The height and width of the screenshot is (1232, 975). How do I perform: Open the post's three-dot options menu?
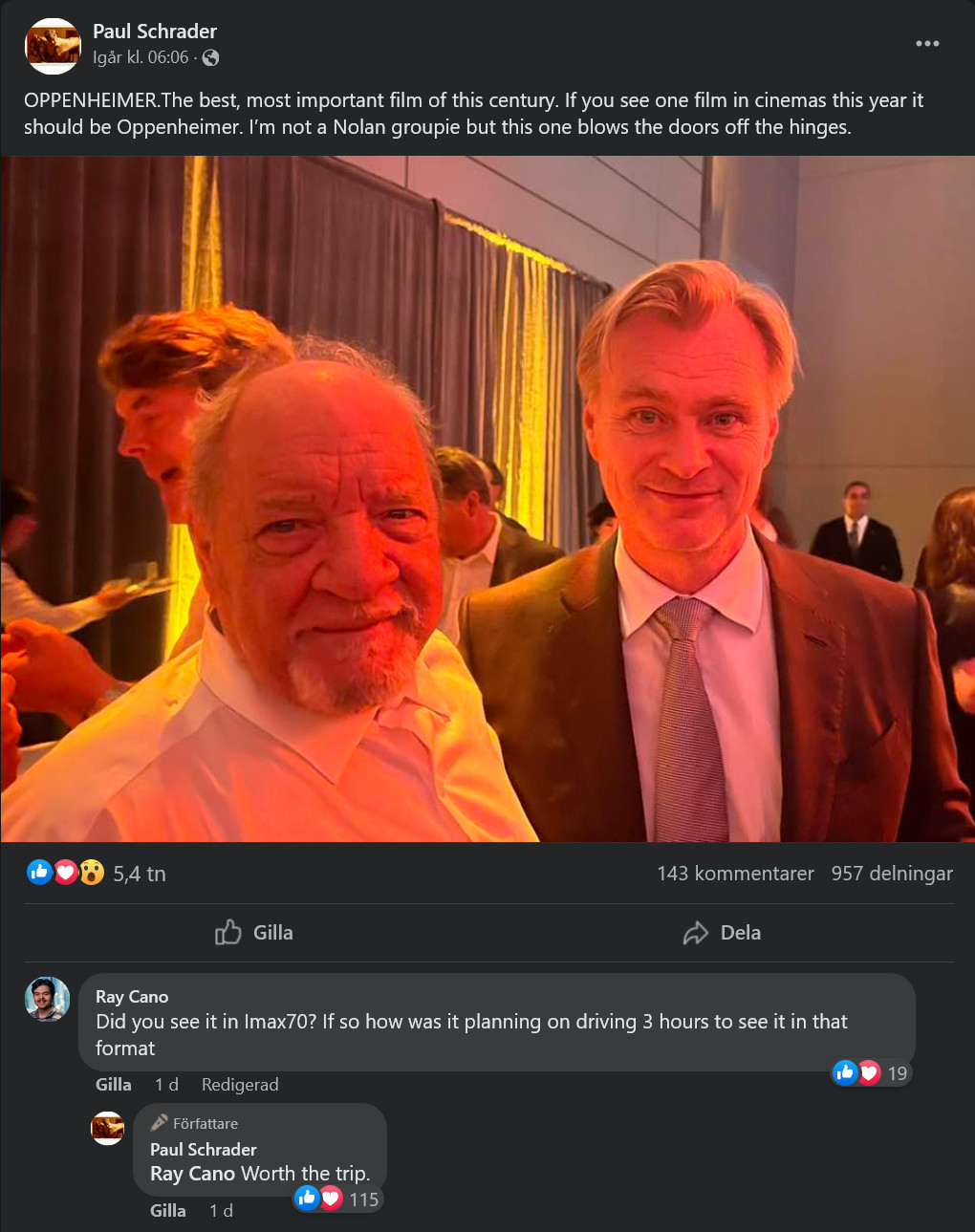tap(926, 44)
